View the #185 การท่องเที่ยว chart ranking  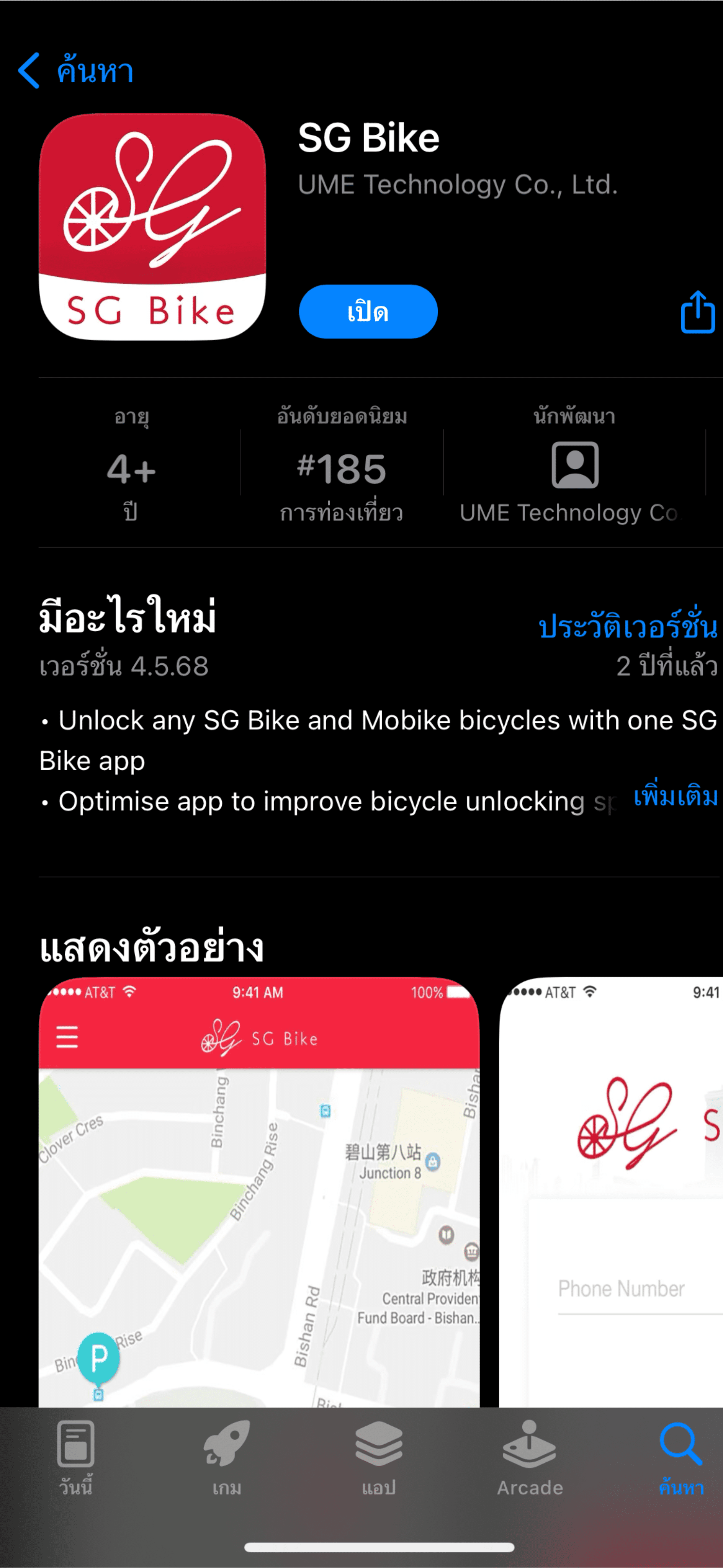click(342, 465)
